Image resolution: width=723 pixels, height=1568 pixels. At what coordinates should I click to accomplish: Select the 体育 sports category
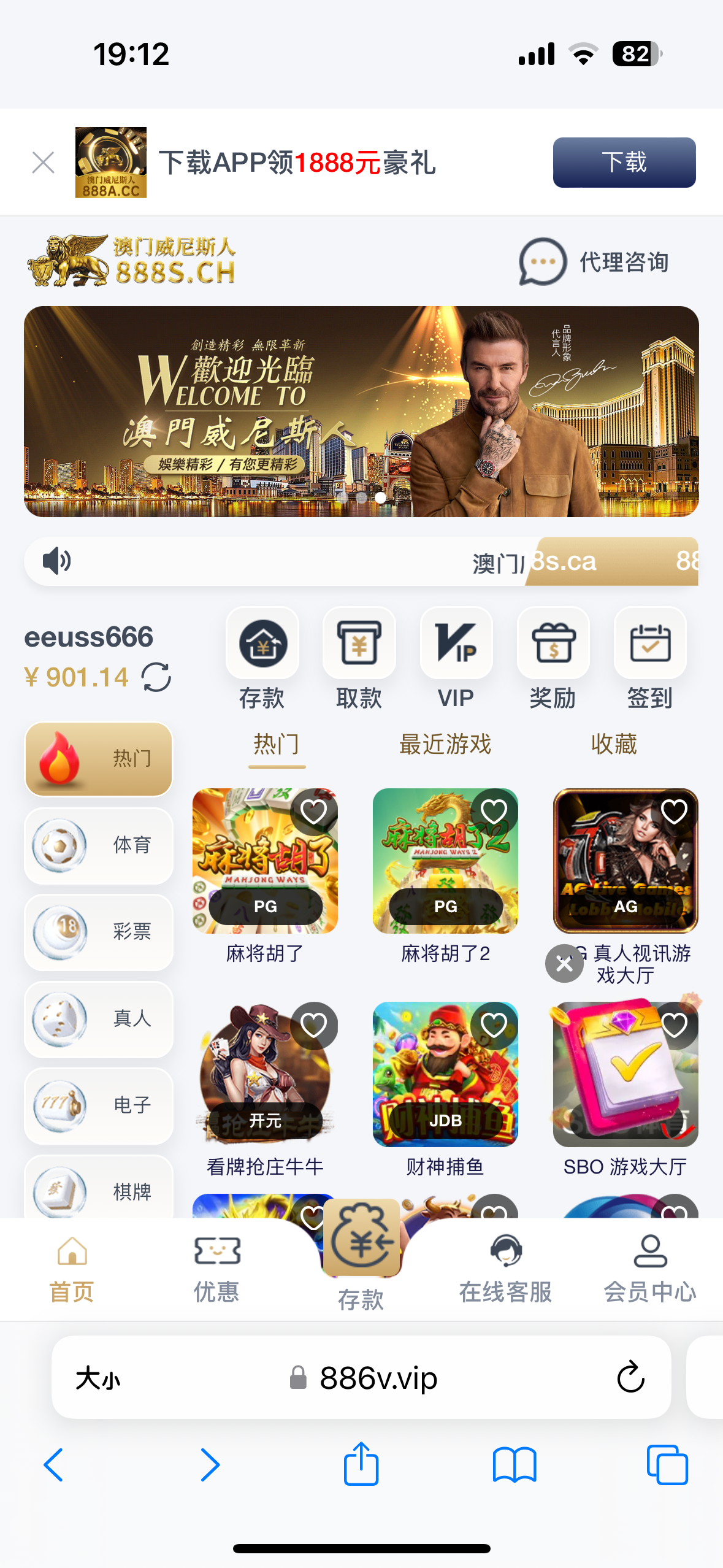[99, 845]
